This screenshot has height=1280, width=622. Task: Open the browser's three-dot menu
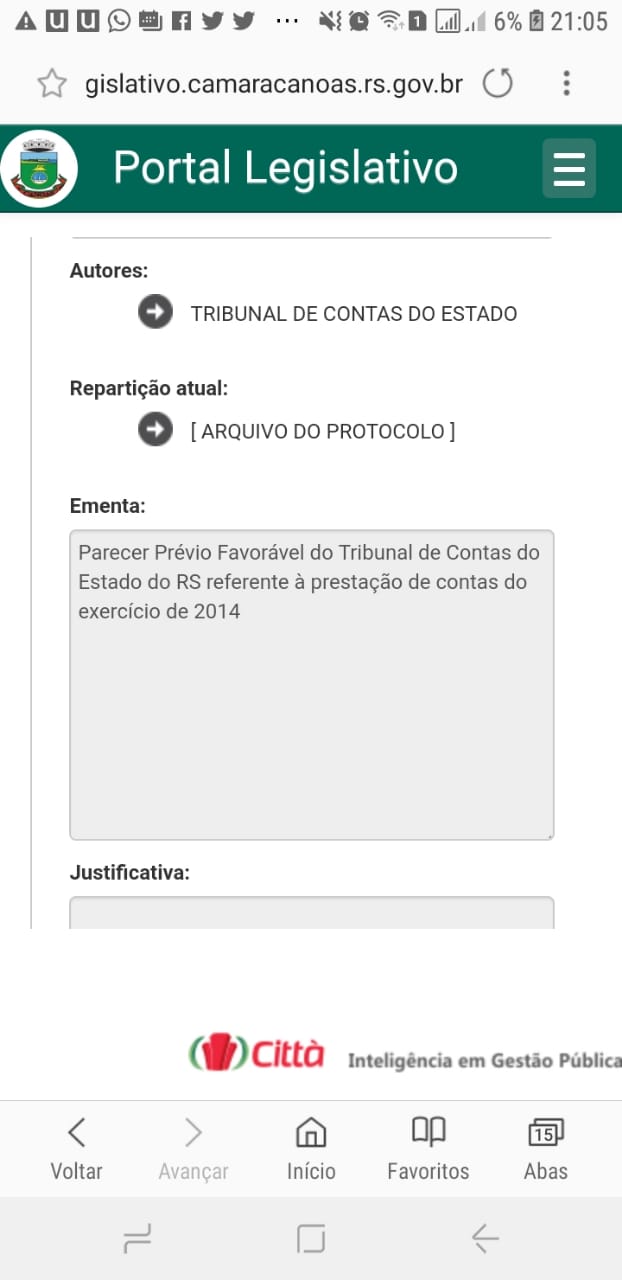[566, 84]
